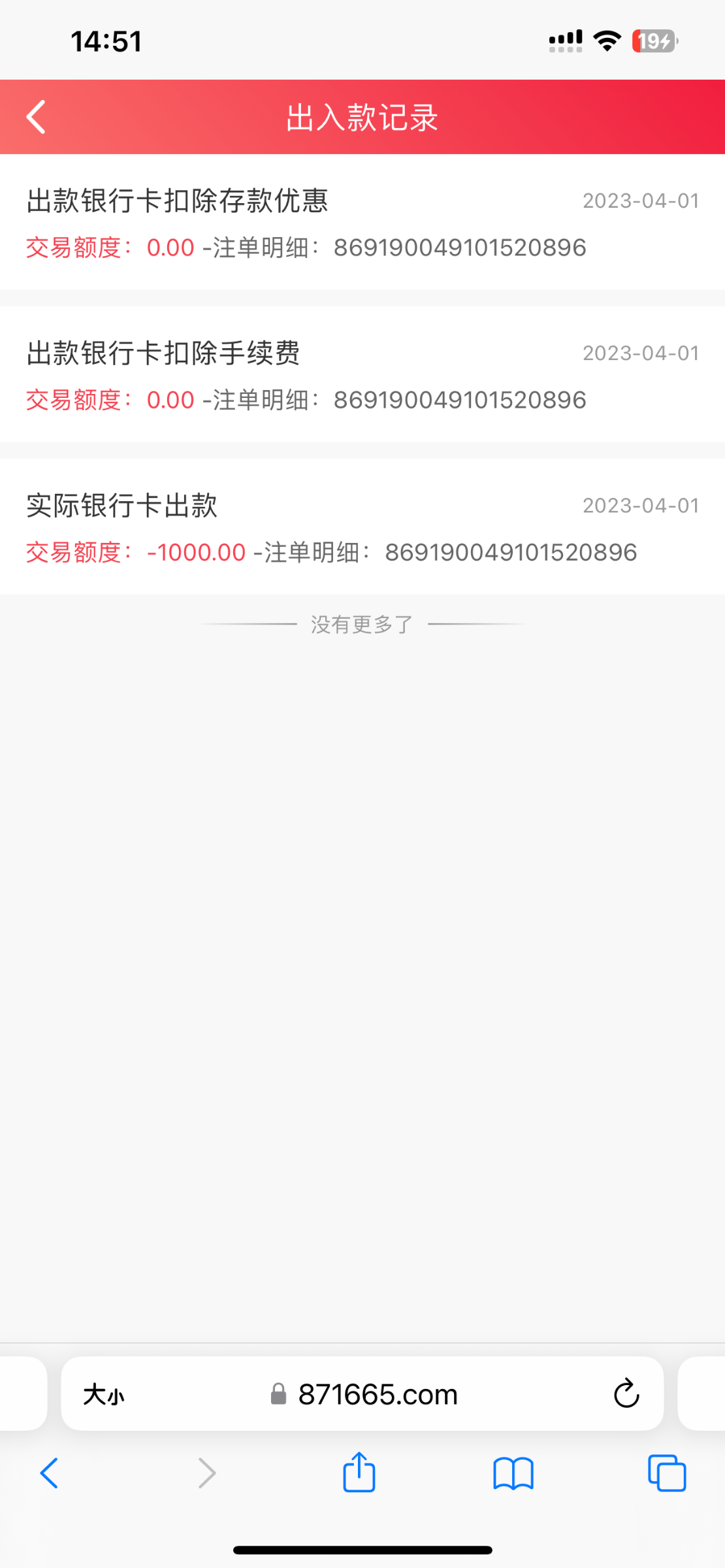Tap the Safari back navigation arrow
Screen dimensions: 725x1568
click(50, 1472)
